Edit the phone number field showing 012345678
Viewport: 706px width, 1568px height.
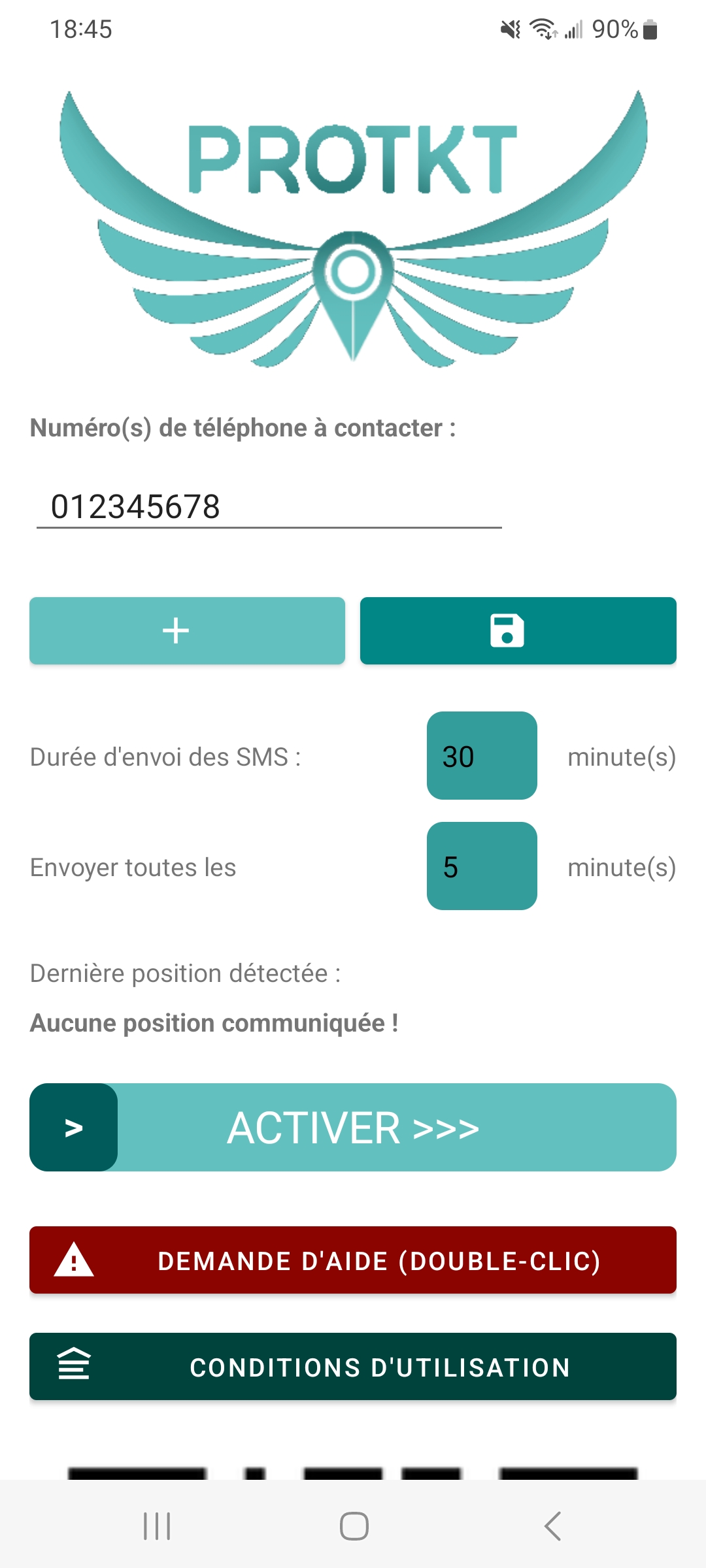268,507
